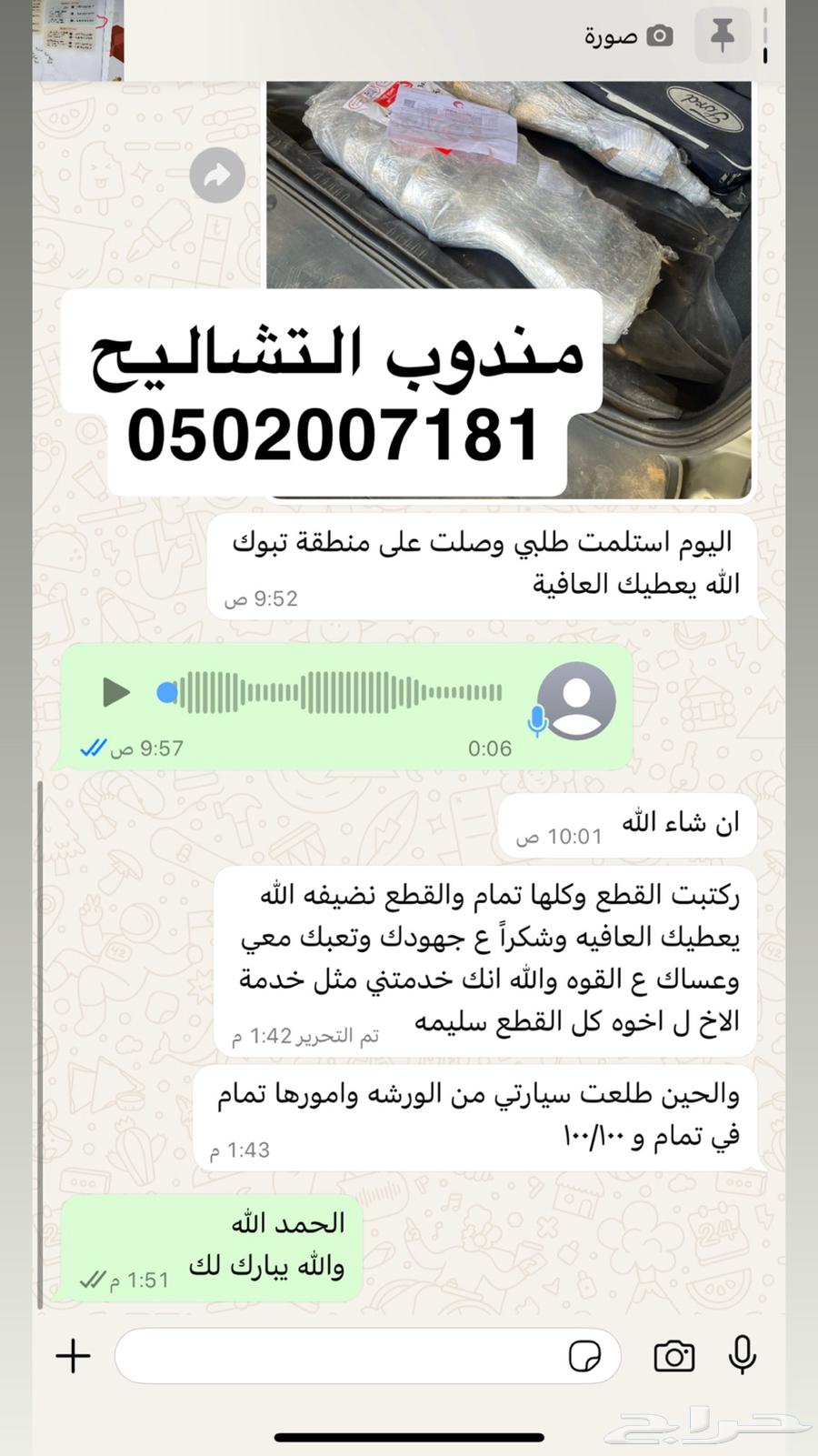Viewport: 818px width, 1456px height.
Task: Tap the blue double checkmarks on the voice note
Action: pos(92,748)
